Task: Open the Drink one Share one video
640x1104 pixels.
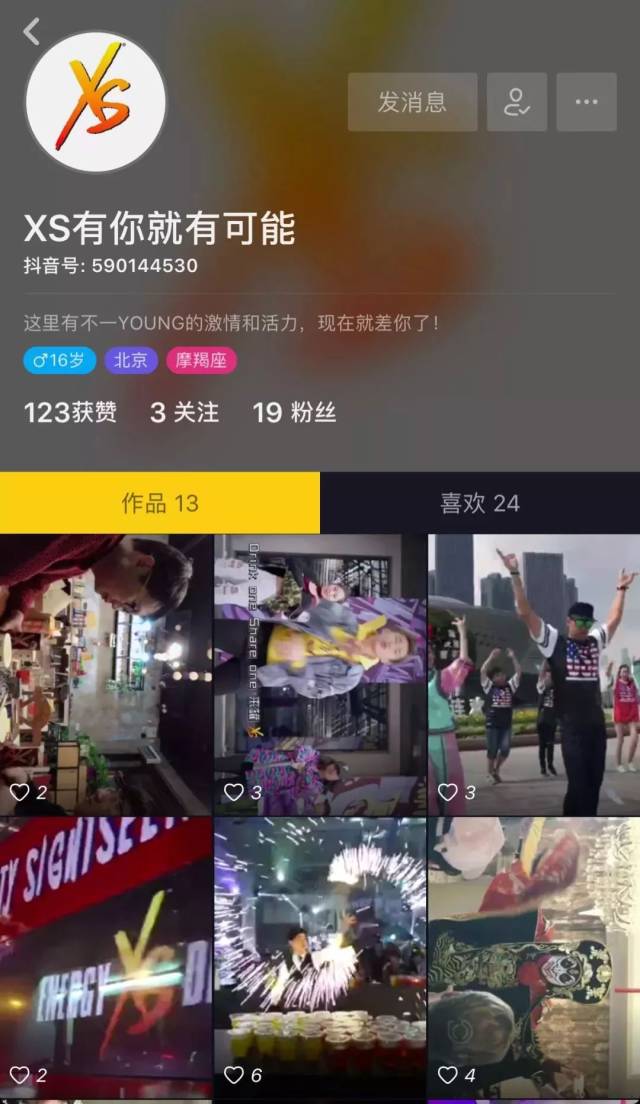Action: click(320, 673)
